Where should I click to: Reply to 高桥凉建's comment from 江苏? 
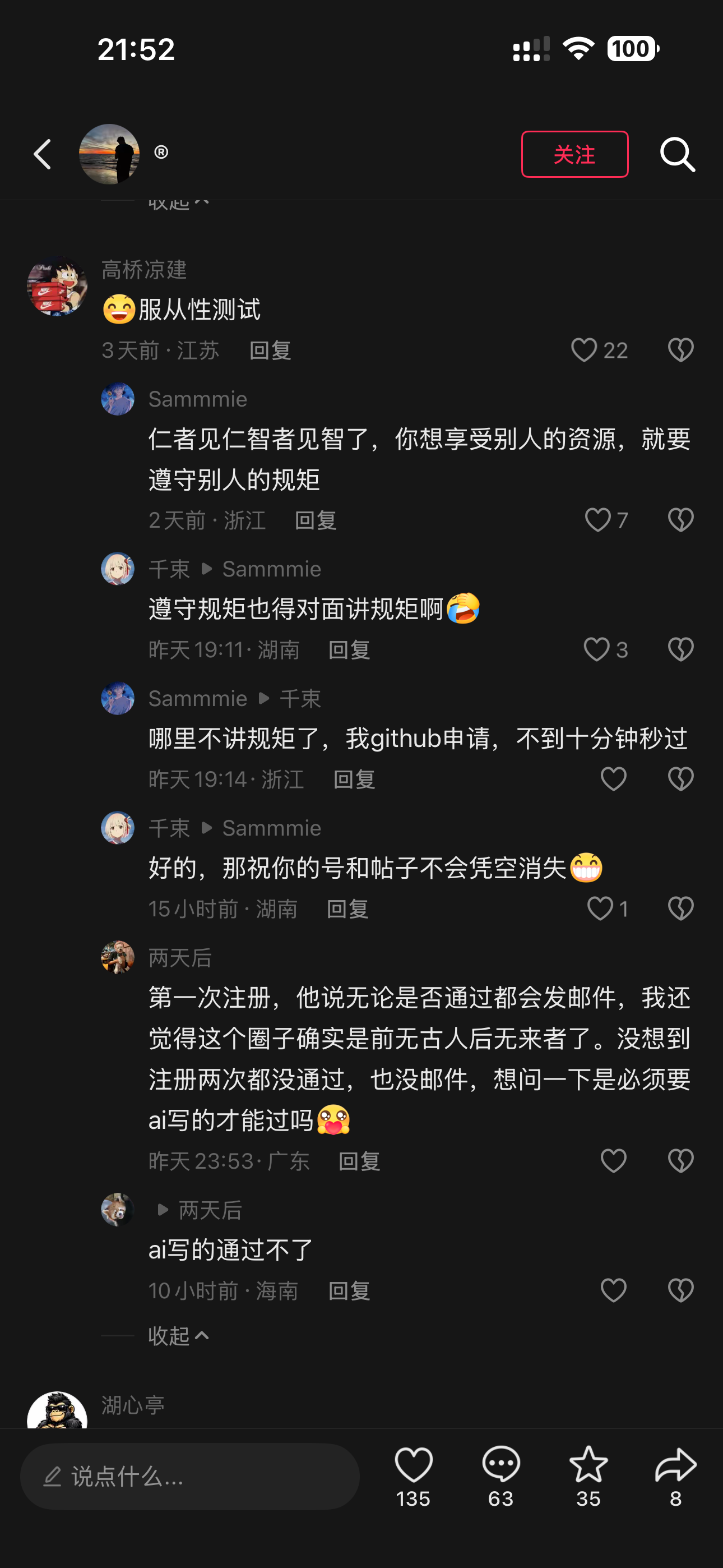pos(270,350)
